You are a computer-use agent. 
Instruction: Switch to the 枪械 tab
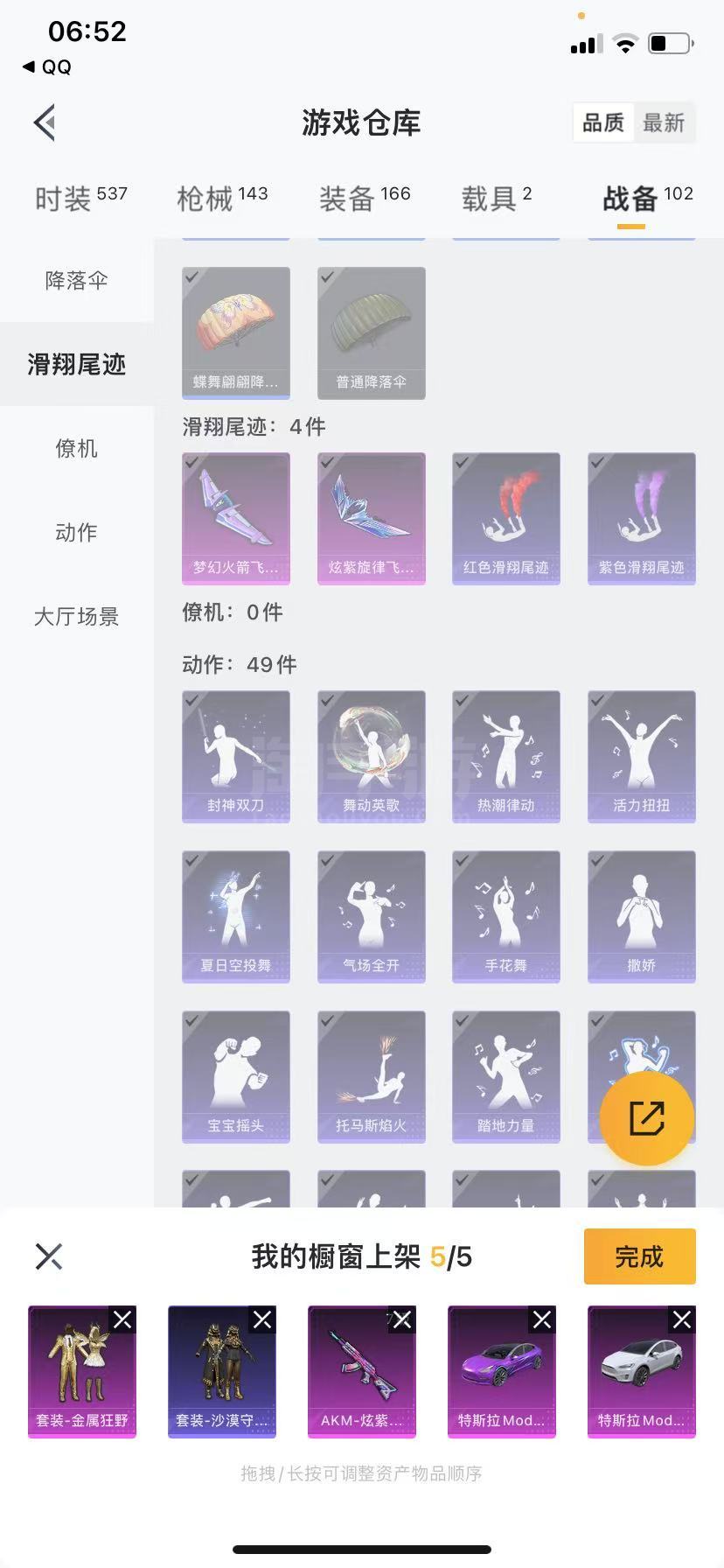coord(222,199)
